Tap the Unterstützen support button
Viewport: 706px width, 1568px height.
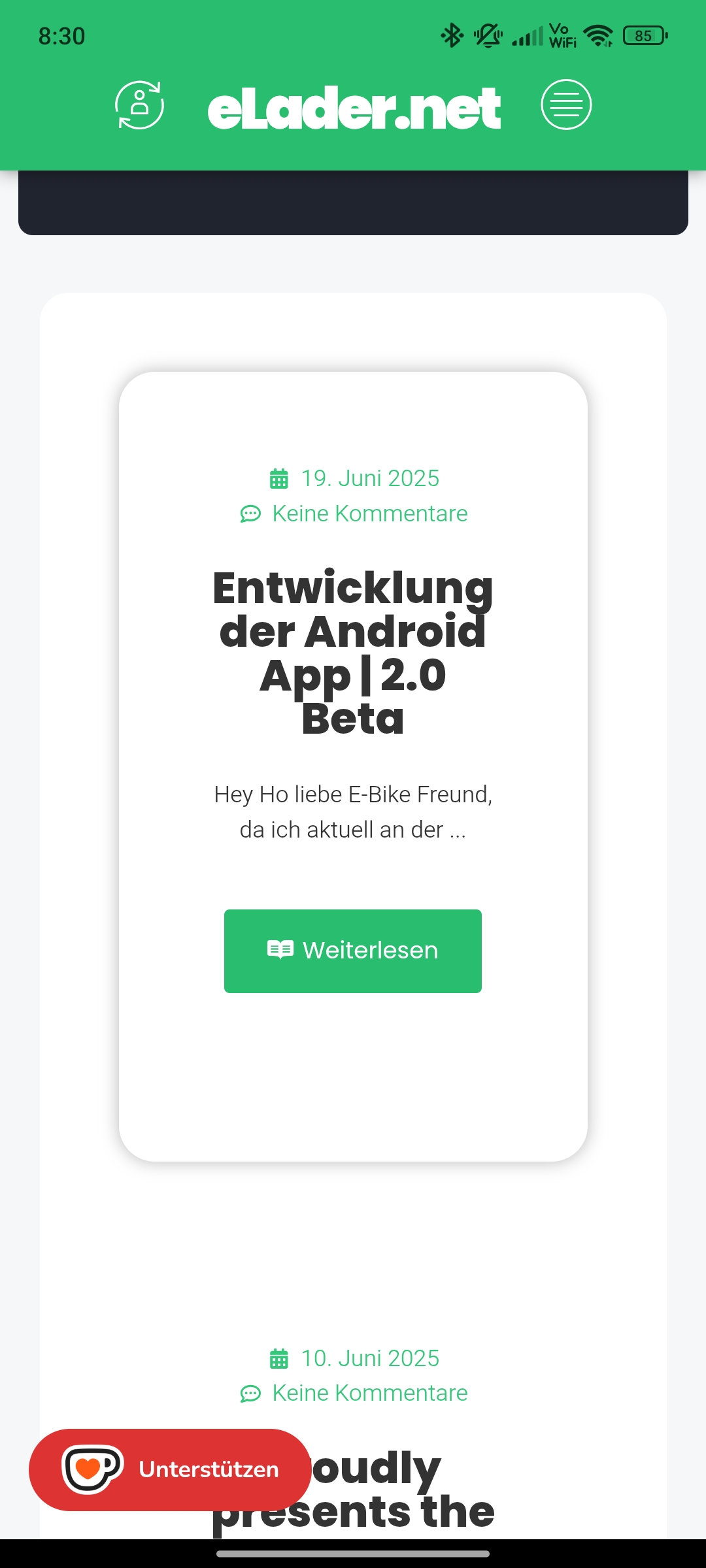click(170, 1469)
